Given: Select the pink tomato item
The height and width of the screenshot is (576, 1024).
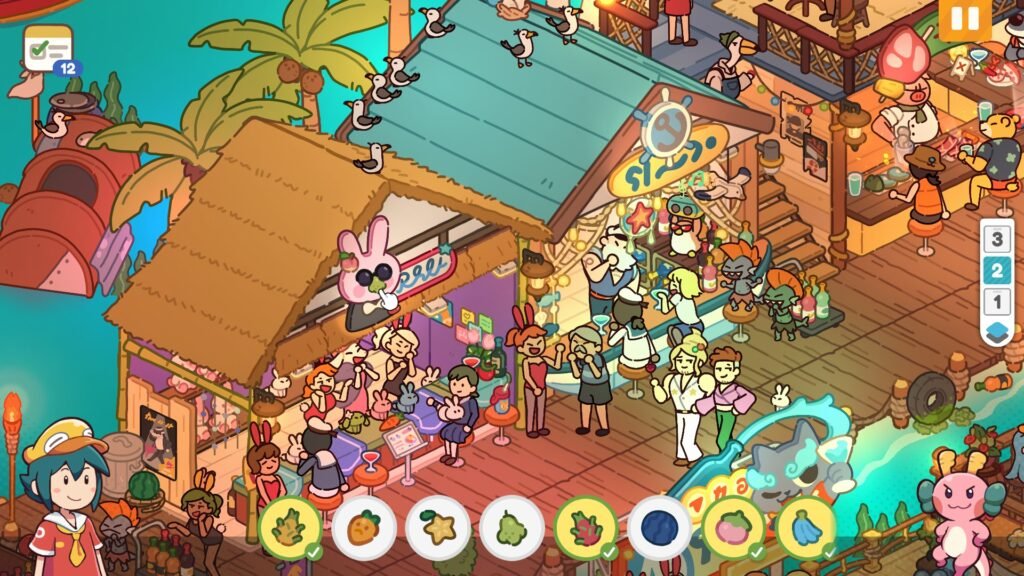Looking at the screenshot, I should pos(734,528).
